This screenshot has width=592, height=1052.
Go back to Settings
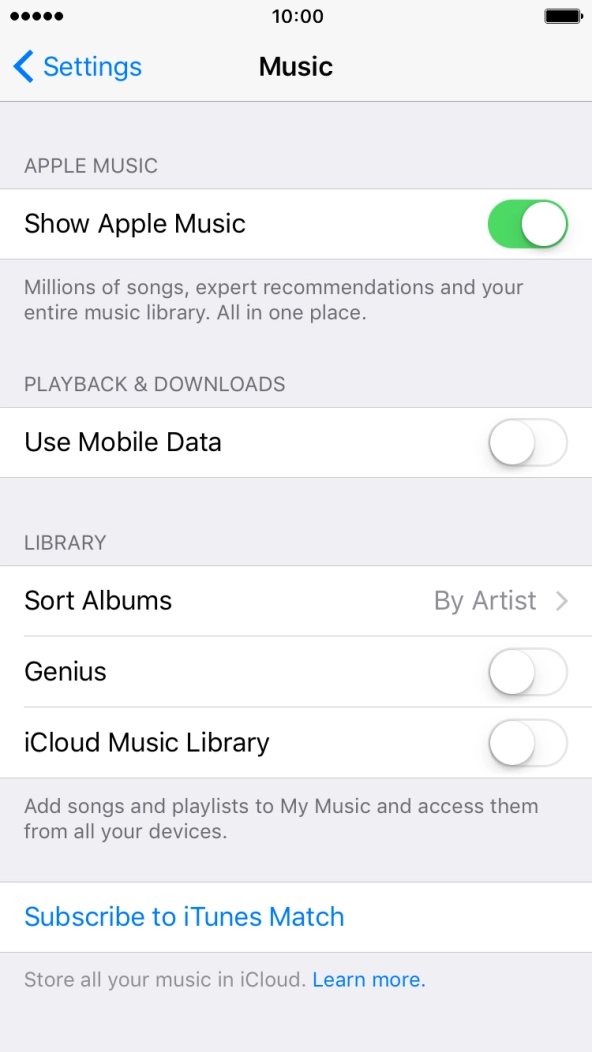[77, 66]
